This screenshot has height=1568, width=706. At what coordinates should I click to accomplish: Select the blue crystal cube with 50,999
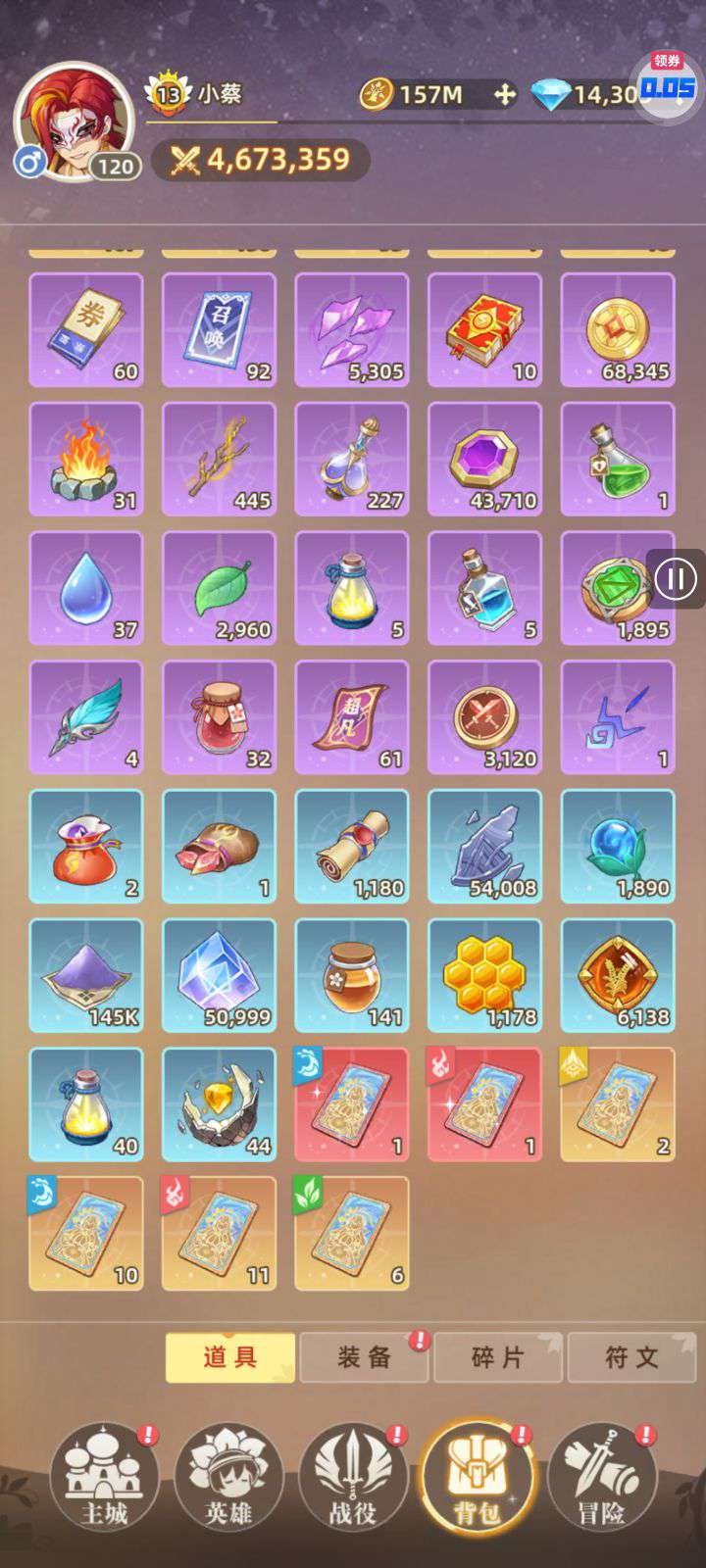click(x=219, y=976)
